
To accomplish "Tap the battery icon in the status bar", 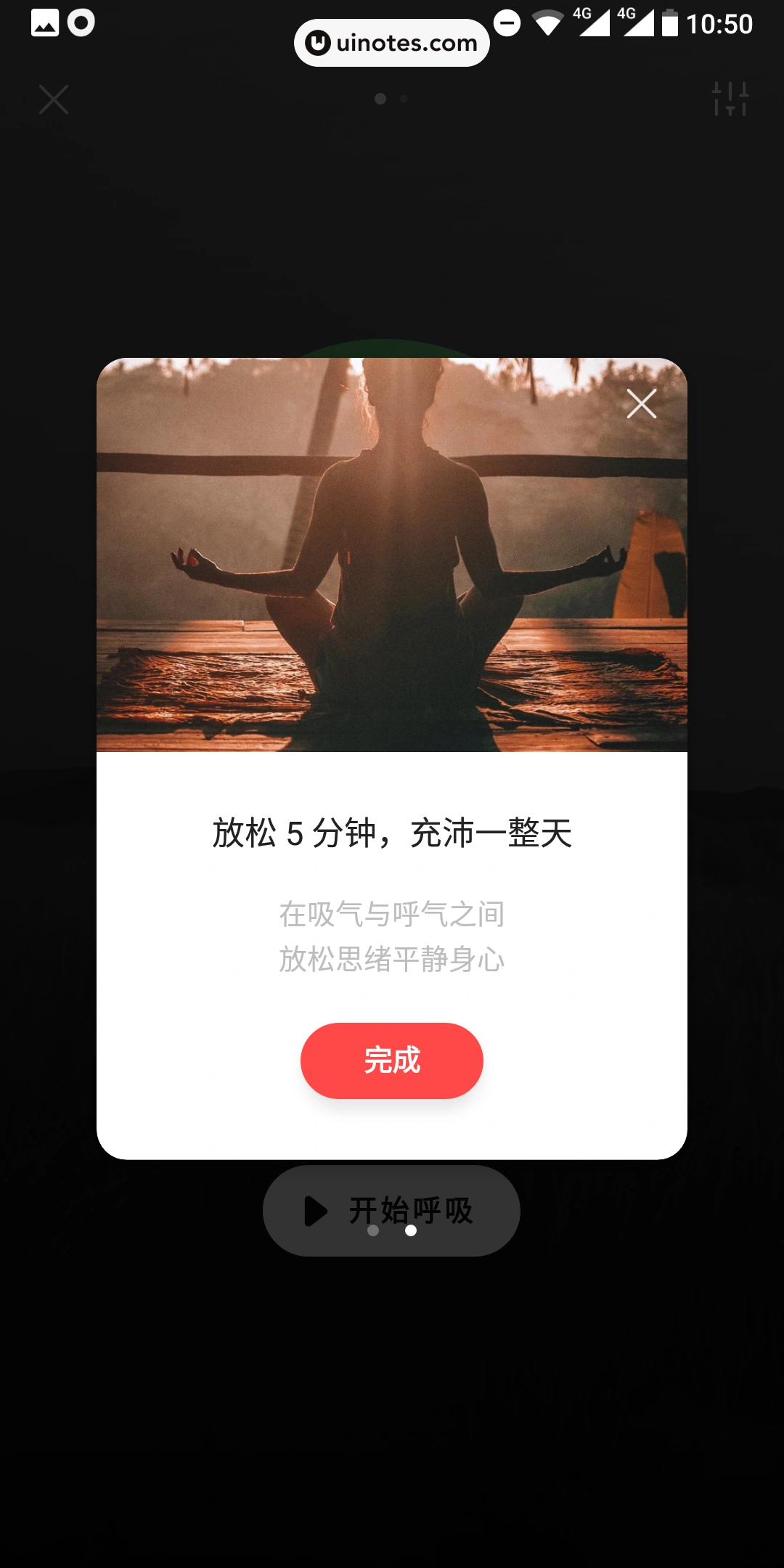I will (669, 23).
